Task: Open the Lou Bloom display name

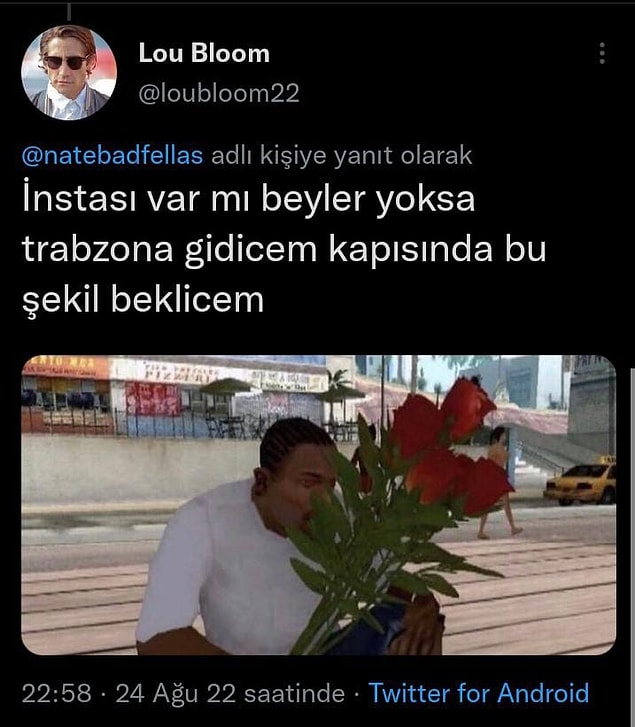Action: [203, 53]
